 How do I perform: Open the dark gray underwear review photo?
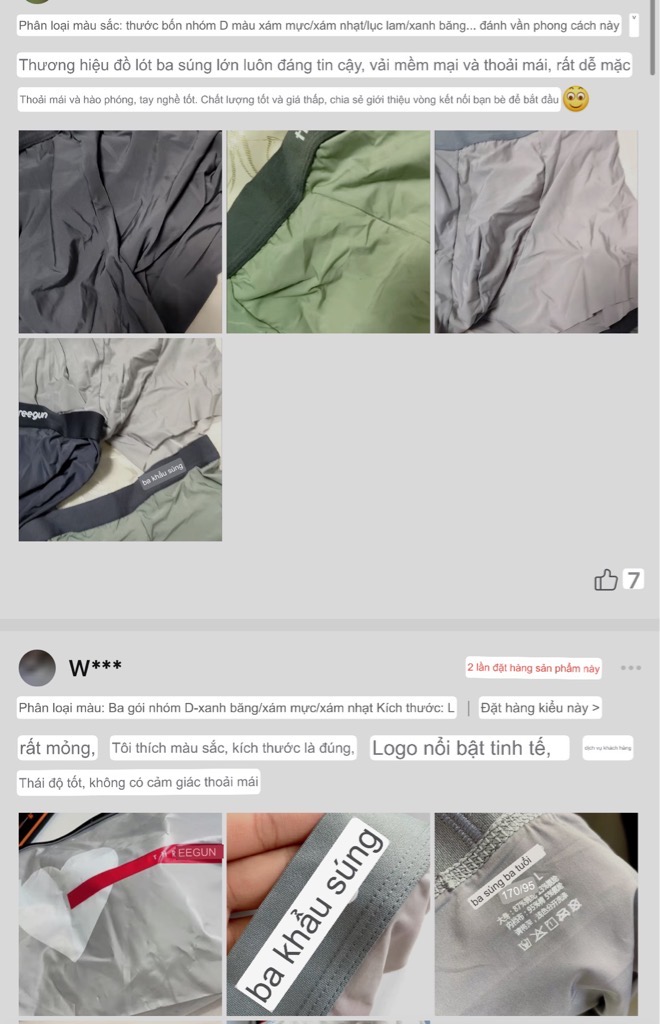click(120, 231)
